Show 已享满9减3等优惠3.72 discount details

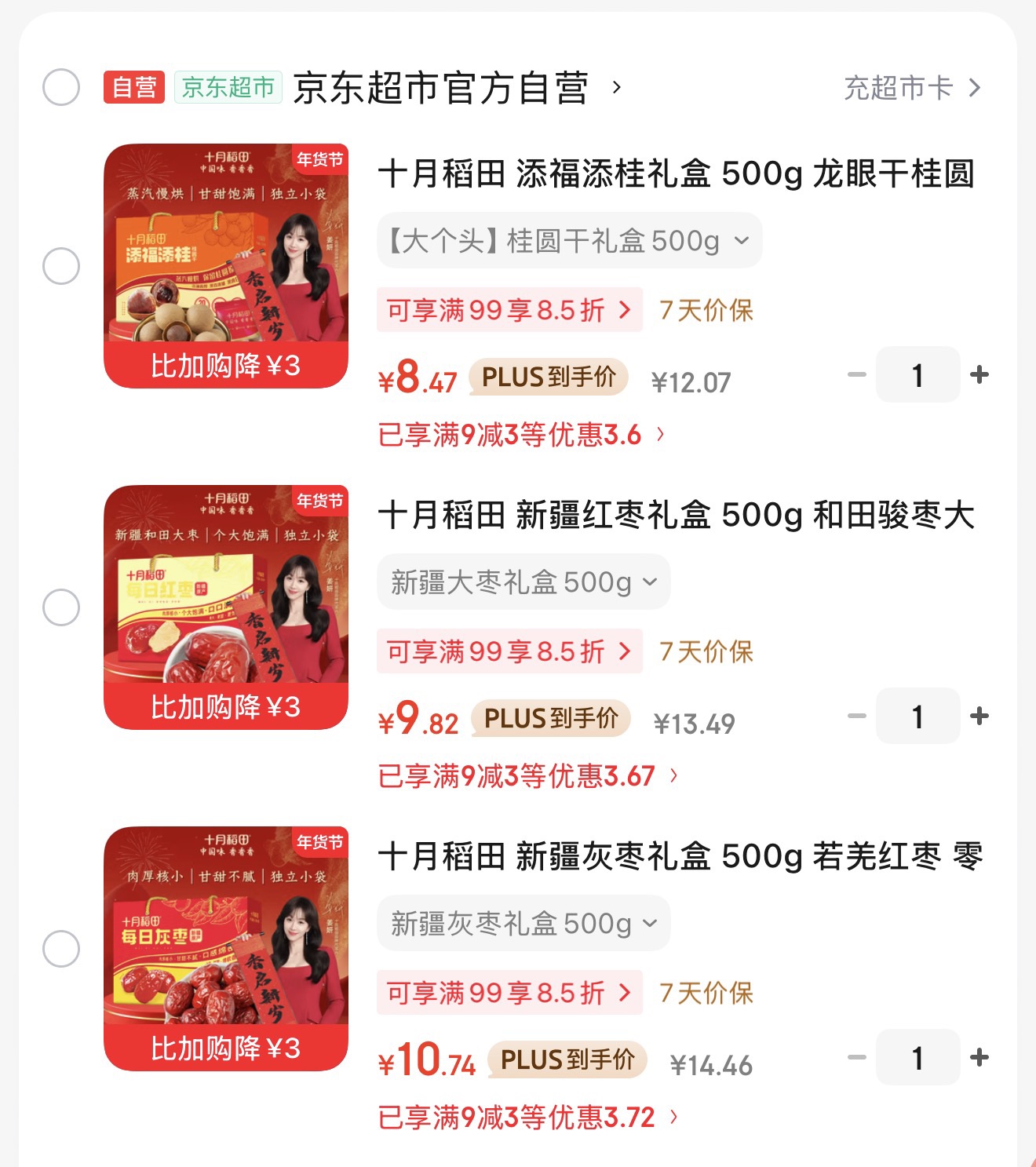click(x=527, y=1117)
